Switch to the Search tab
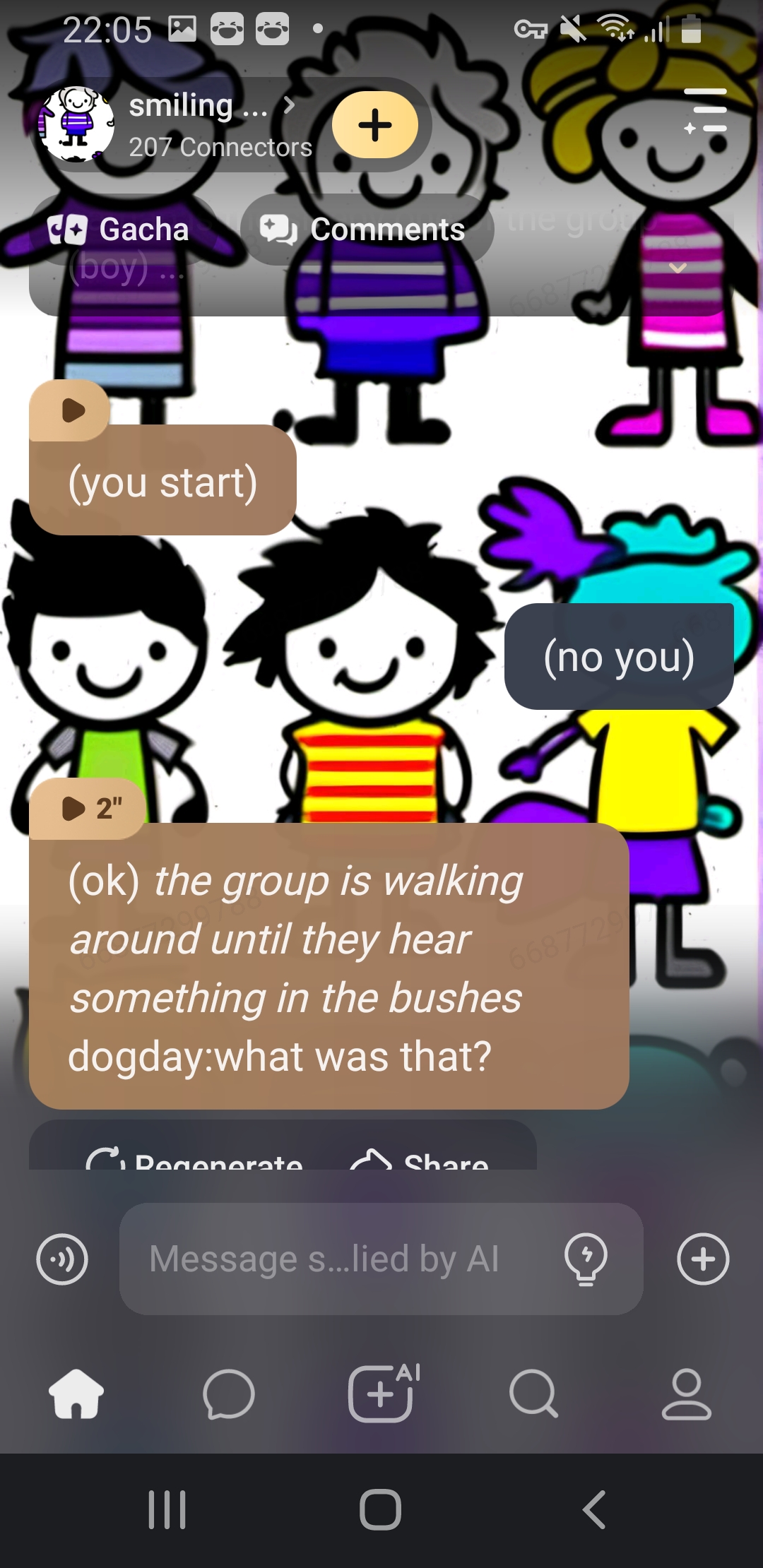This screenshot has height=1568, width=763. coord(533,1394)
